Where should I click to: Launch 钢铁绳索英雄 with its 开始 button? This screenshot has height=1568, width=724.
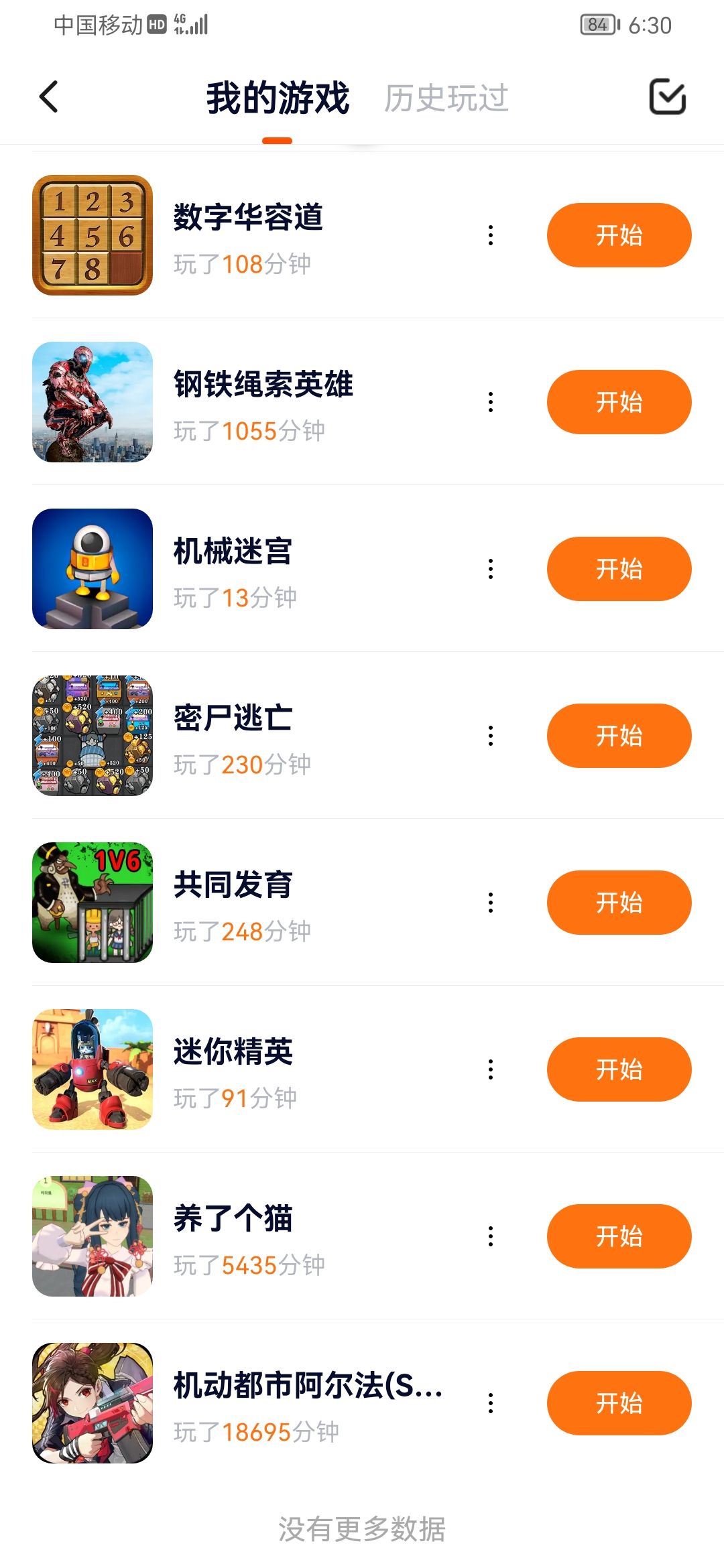(619, 402)
